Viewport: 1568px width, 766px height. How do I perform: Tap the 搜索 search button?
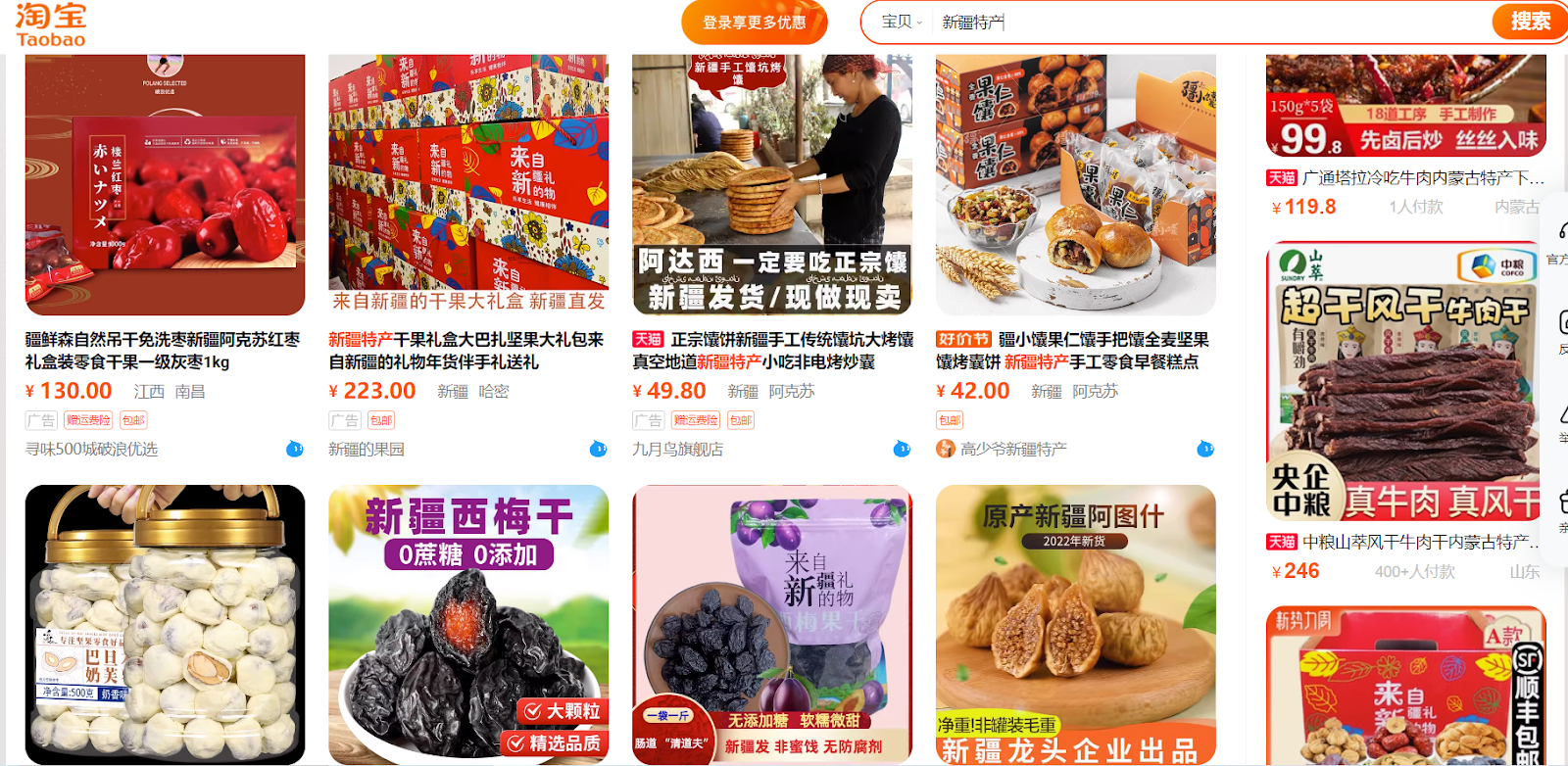point(1529,21)
